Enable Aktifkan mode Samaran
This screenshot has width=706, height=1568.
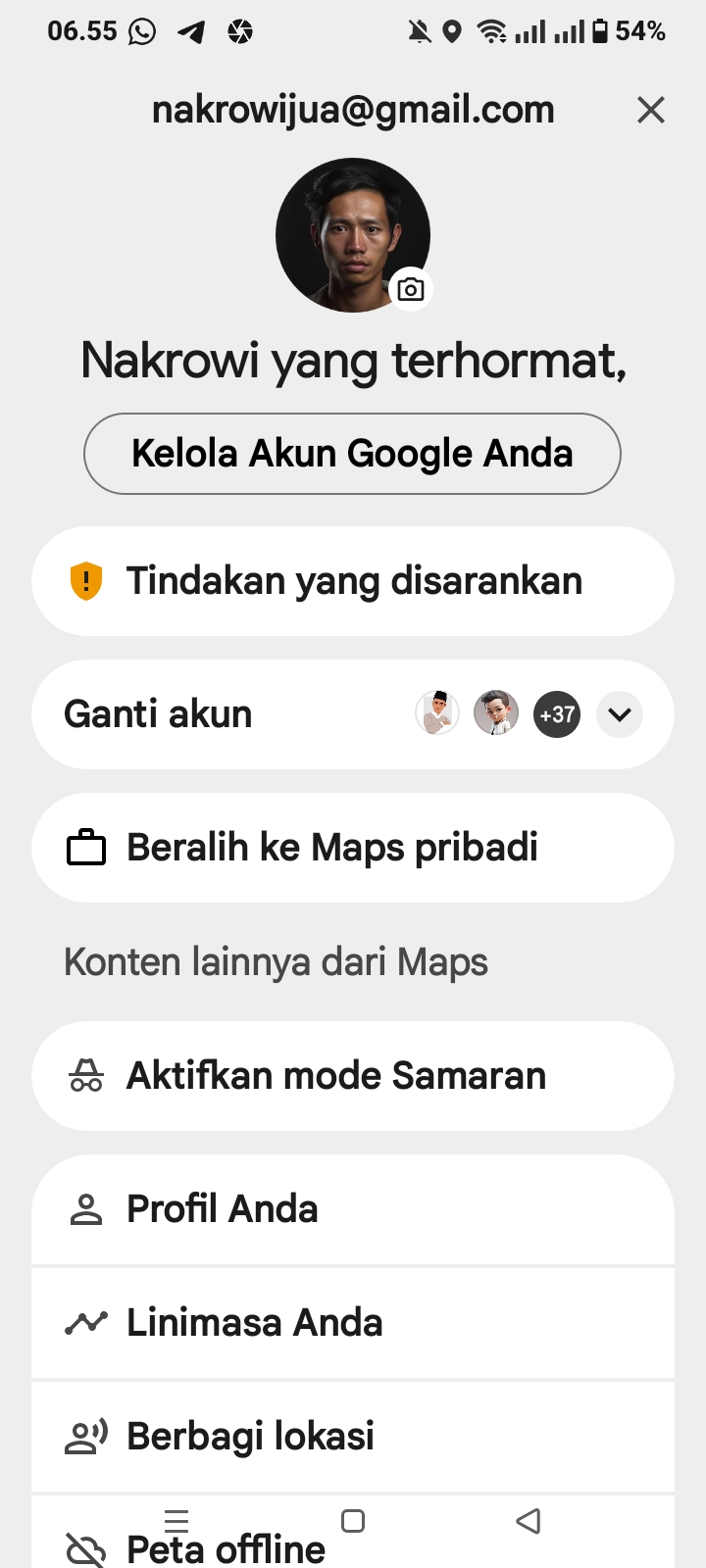click(x=352, y=1076)
